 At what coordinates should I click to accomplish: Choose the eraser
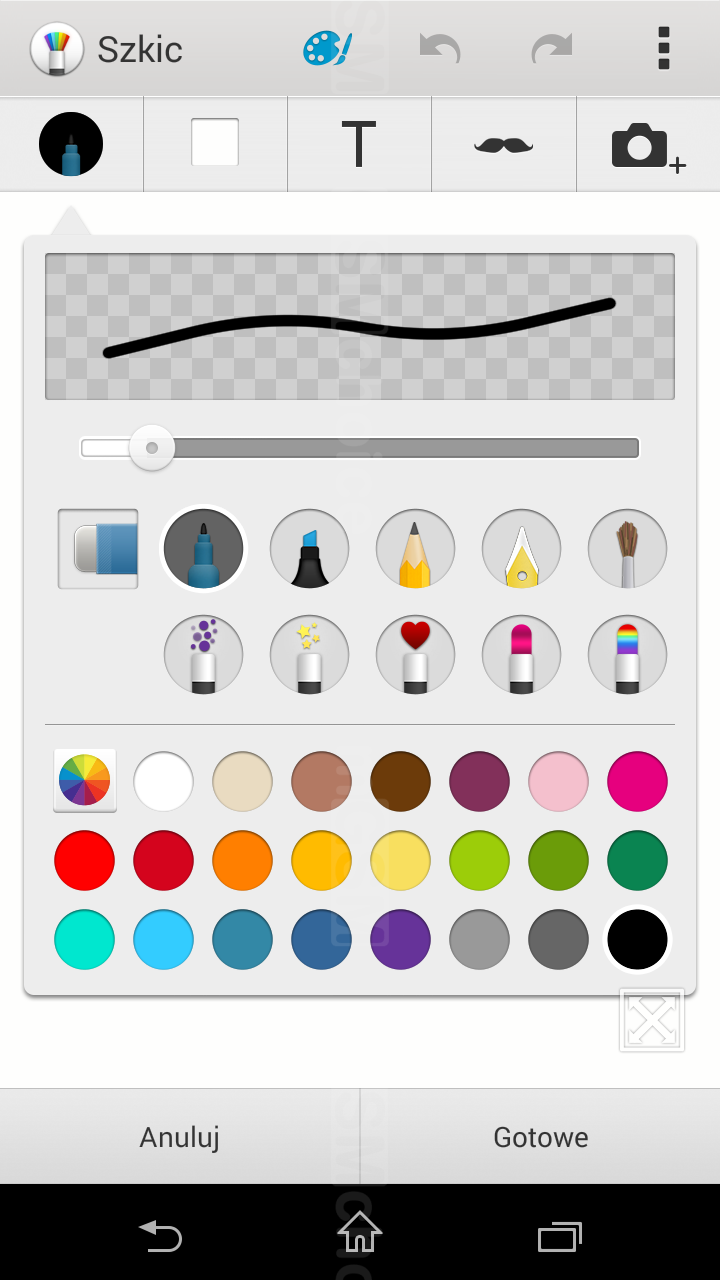point(98,549)
